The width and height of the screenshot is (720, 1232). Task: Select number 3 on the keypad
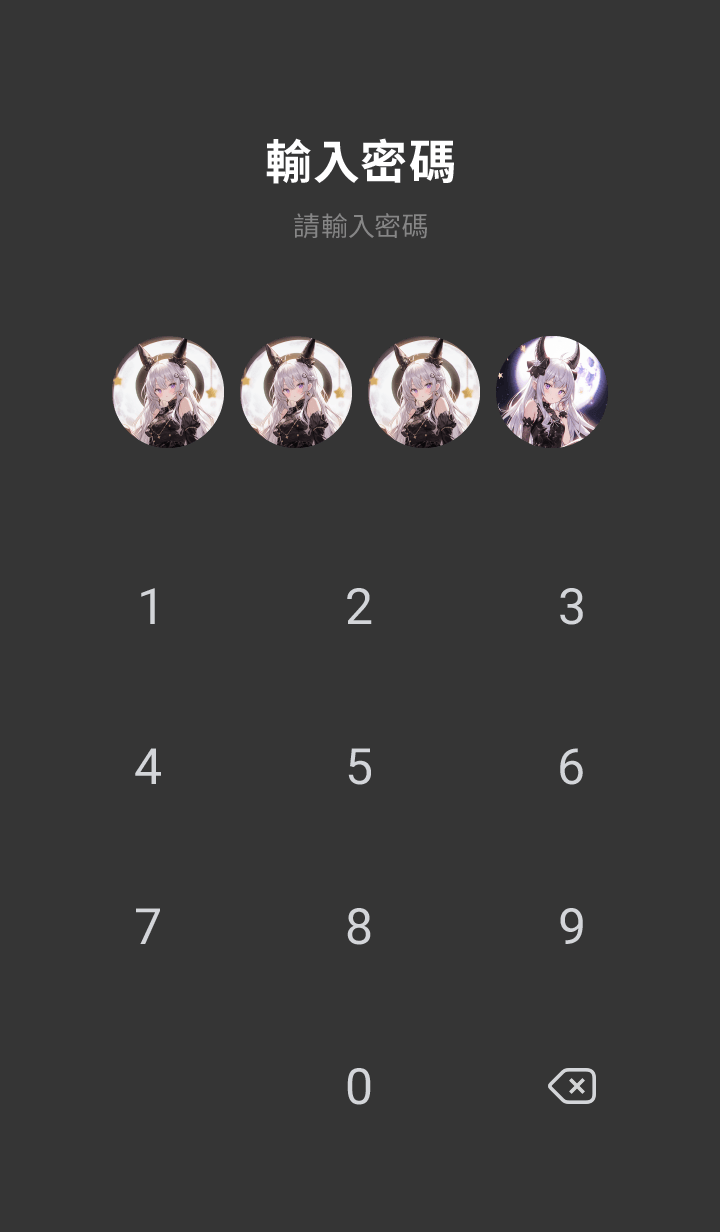click(571, 607)
